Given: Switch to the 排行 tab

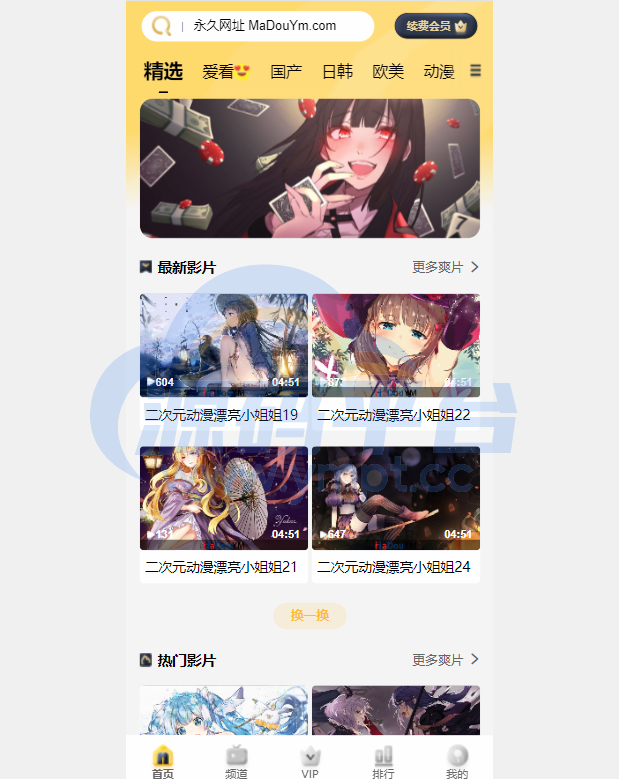Looking at the screenshot, I should [x=383, y=762].
